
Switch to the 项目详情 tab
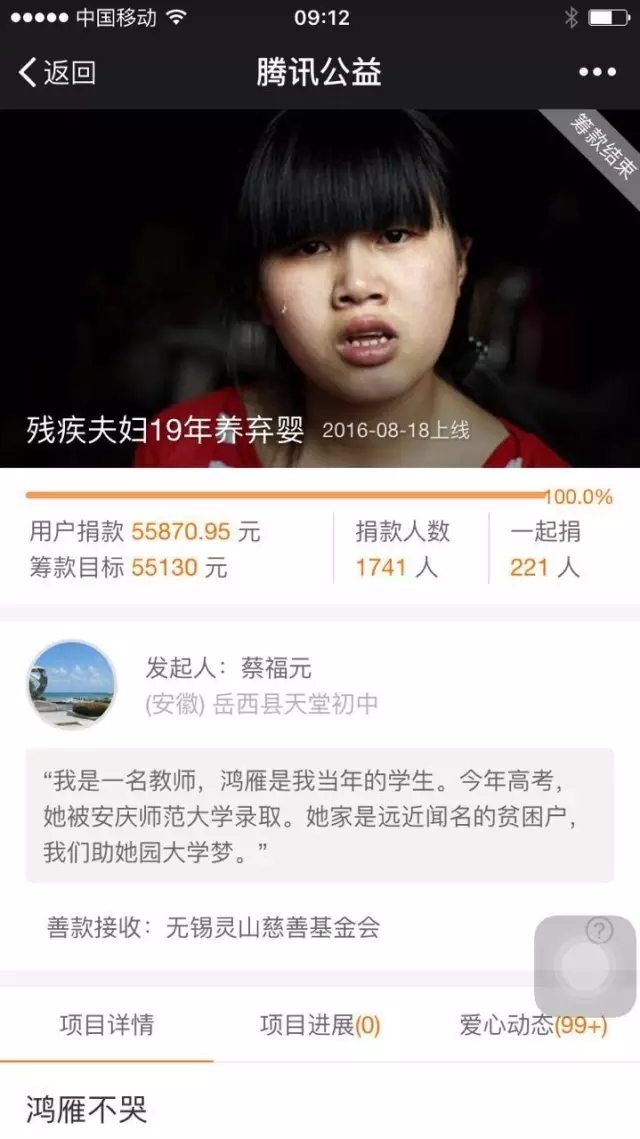106,1025
